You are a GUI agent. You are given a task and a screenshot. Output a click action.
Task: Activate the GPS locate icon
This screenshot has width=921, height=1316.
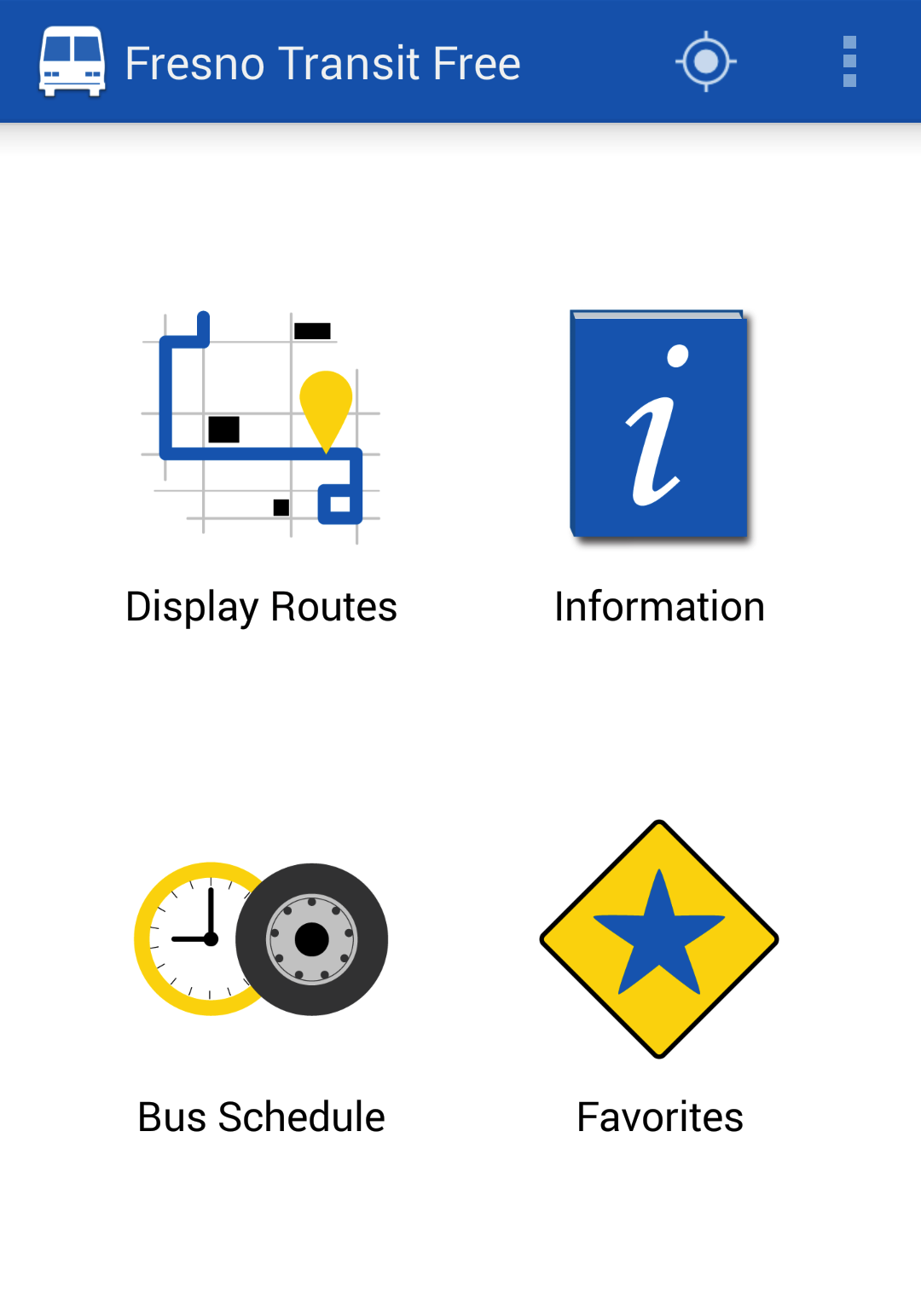(706, 61)
